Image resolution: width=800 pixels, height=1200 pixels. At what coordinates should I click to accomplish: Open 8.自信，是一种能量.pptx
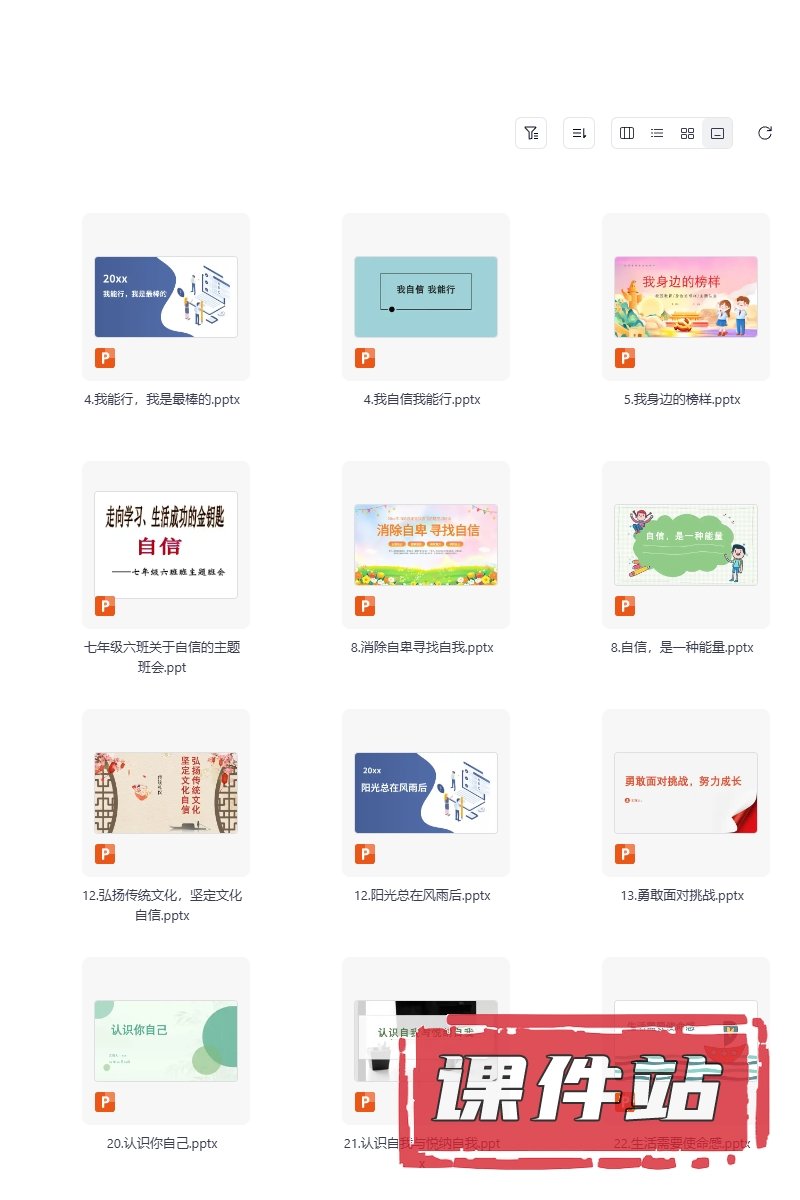(686, 545)
